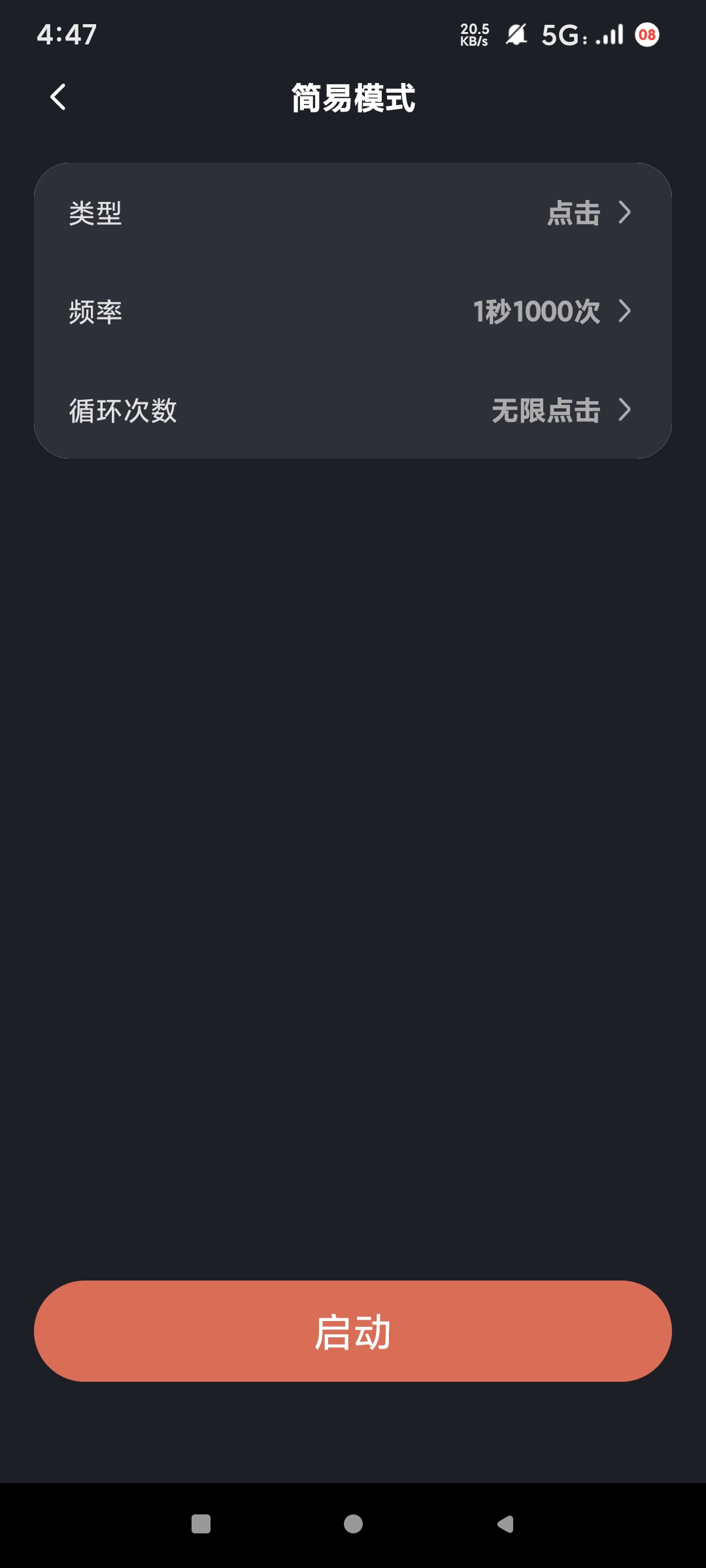Viewport: 706px width, 1568px height.
Task: Tap the 启动 start button
Action: click(x=353, y=1331)
